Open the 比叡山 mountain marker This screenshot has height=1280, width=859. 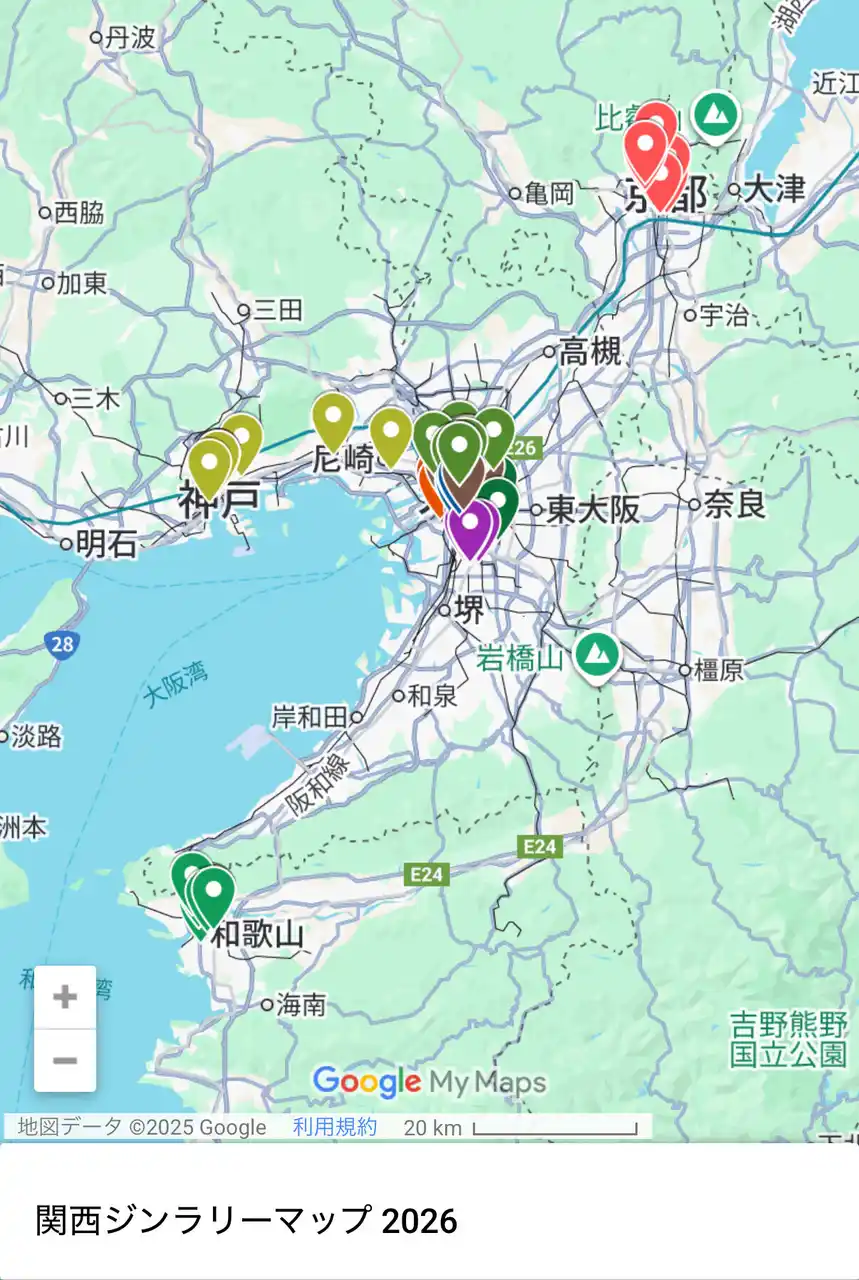pos(714,114)
